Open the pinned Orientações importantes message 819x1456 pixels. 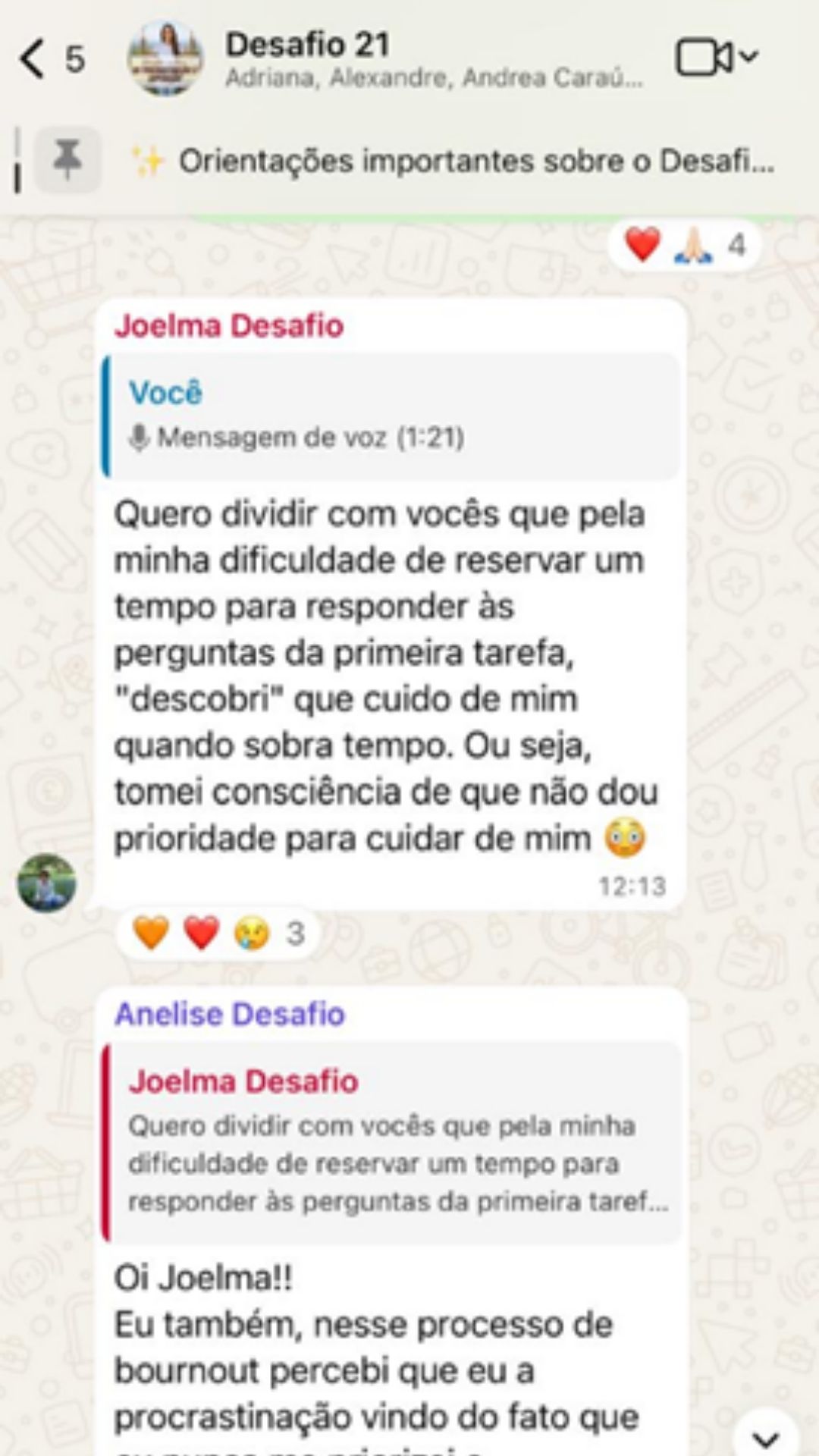[475, 162]
